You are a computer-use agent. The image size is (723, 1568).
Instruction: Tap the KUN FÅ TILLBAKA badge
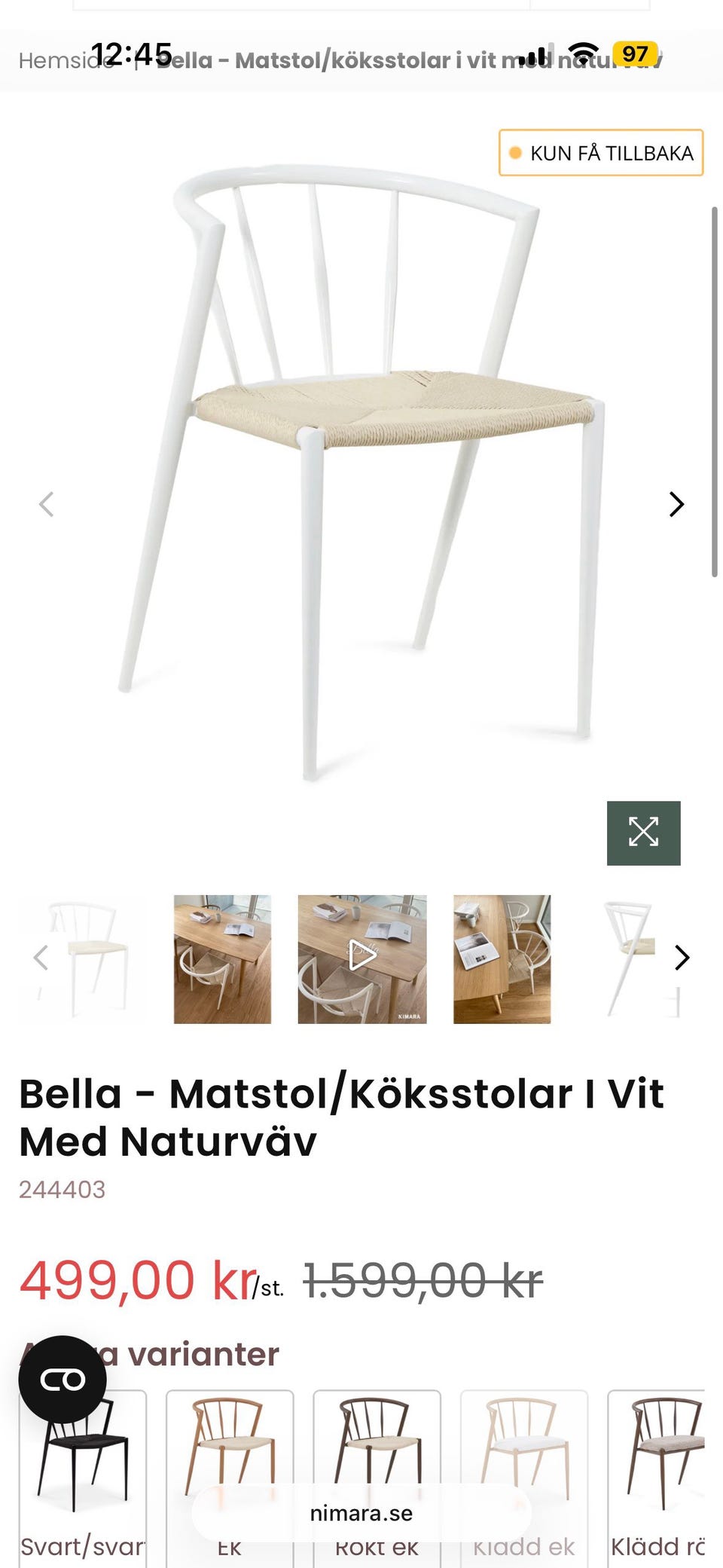[602, 152]
